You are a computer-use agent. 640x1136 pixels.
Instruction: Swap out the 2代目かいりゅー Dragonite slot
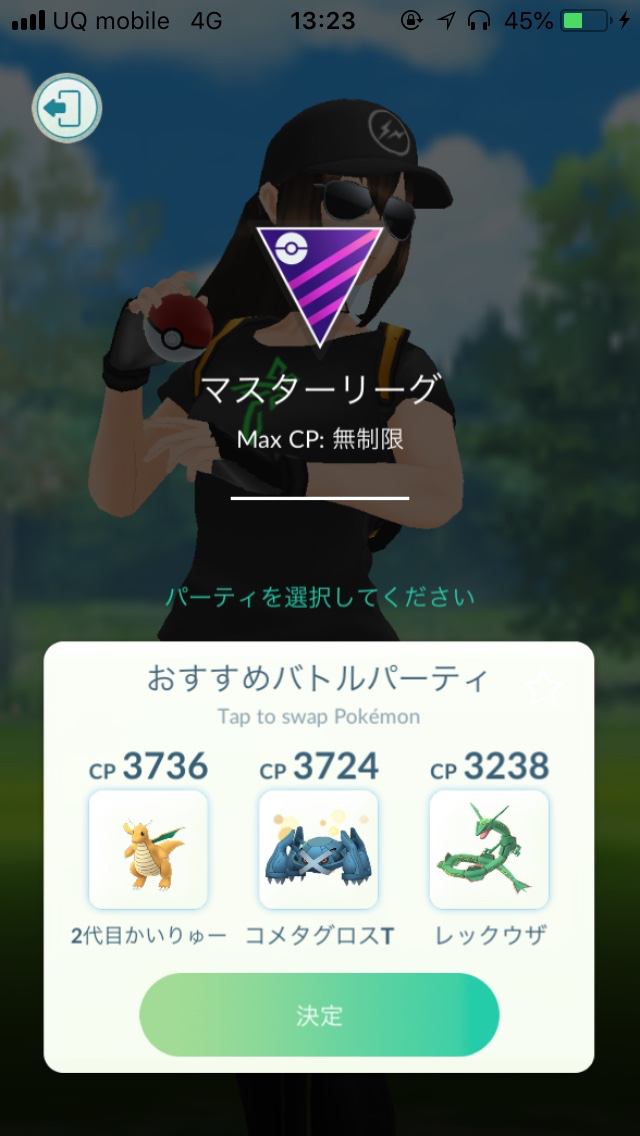point(148,849)
